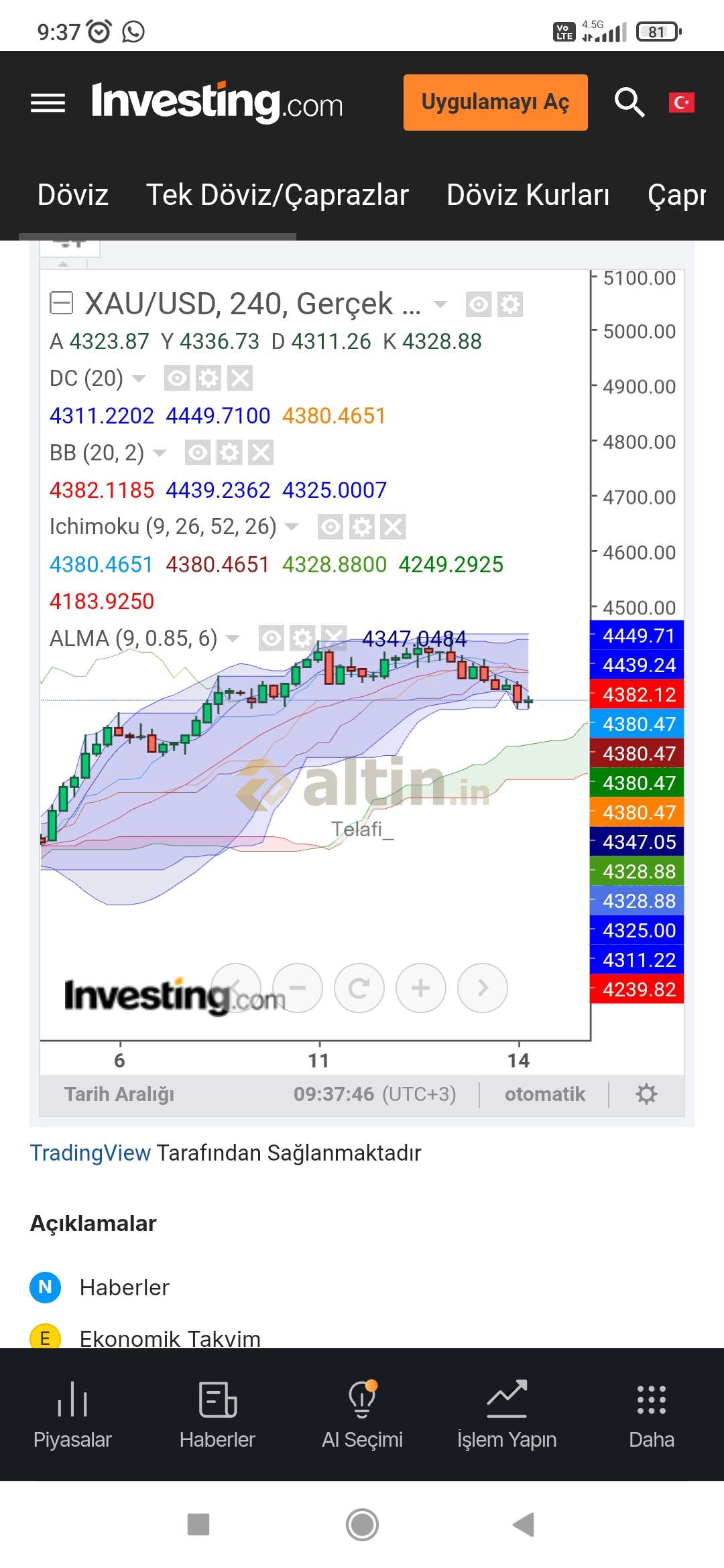Viewport: 724px width, 1568px height.
Task: Zoom out the chart with minus button
Action: 297,988
